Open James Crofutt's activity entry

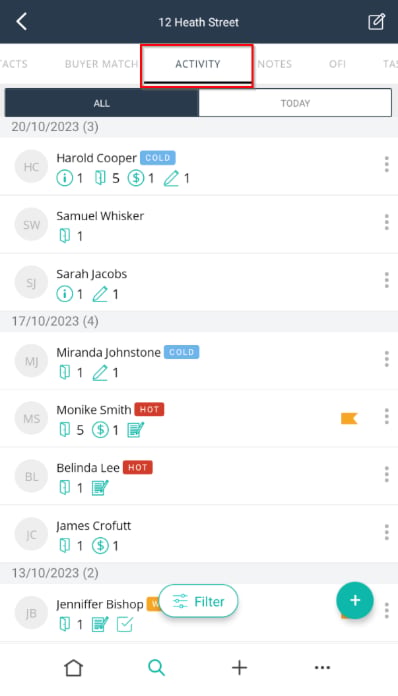199,534
